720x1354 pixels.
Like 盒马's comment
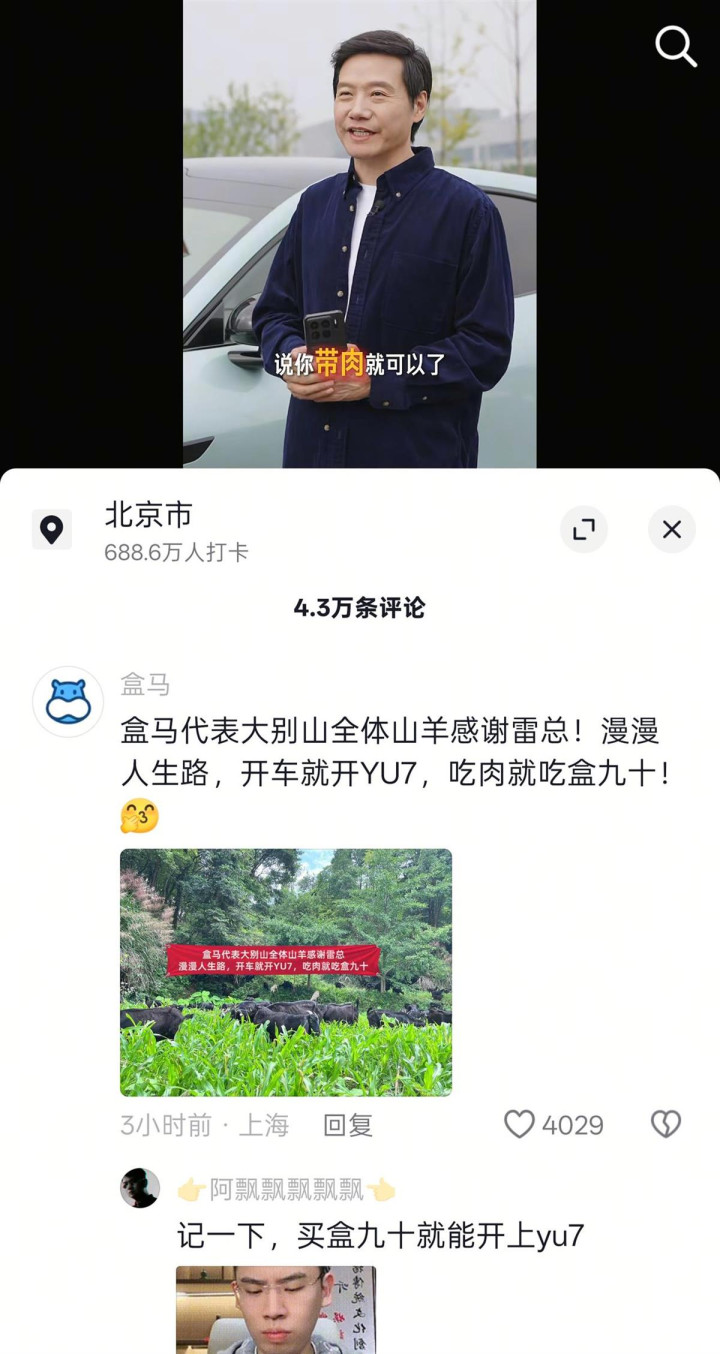click(520, 1125)
